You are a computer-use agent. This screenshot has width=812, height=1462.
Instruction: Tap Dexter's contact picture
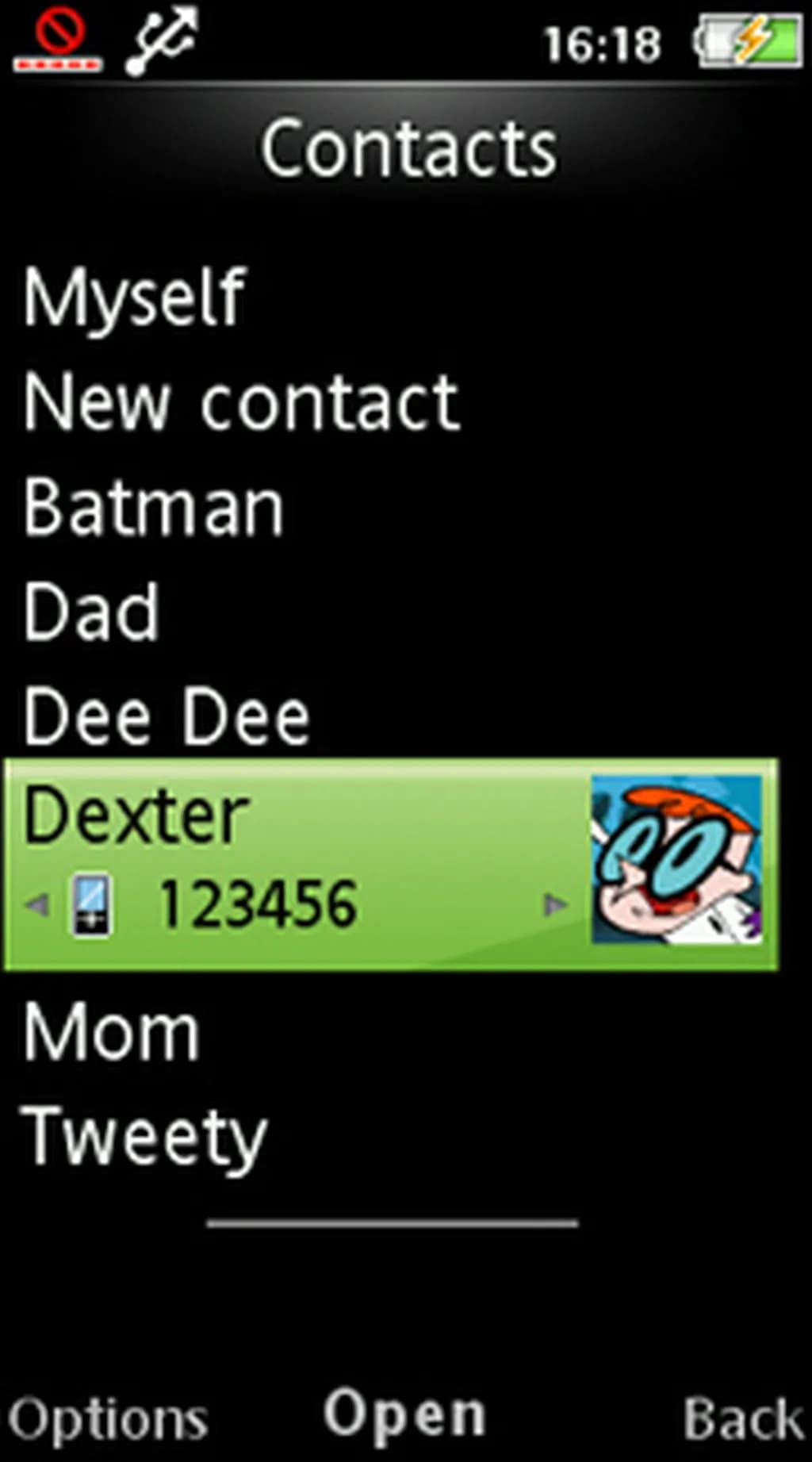[x=676, y=860]
